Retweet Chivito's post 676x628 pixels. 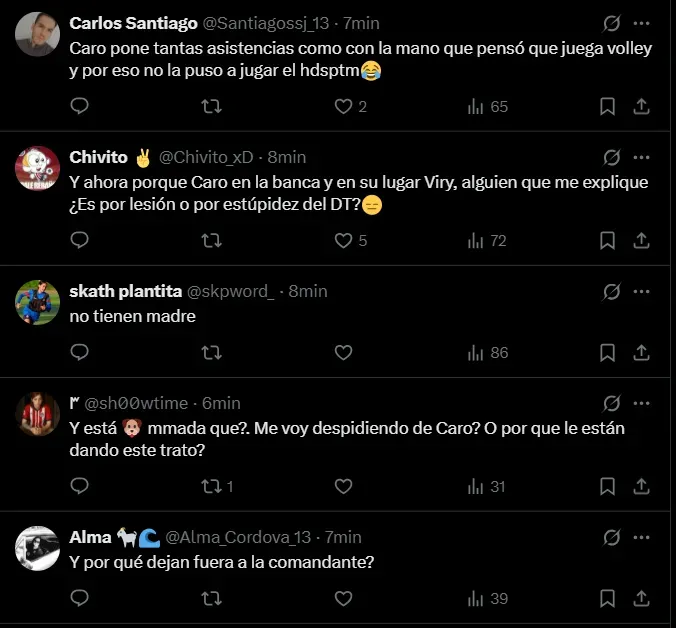coord(212,240)
